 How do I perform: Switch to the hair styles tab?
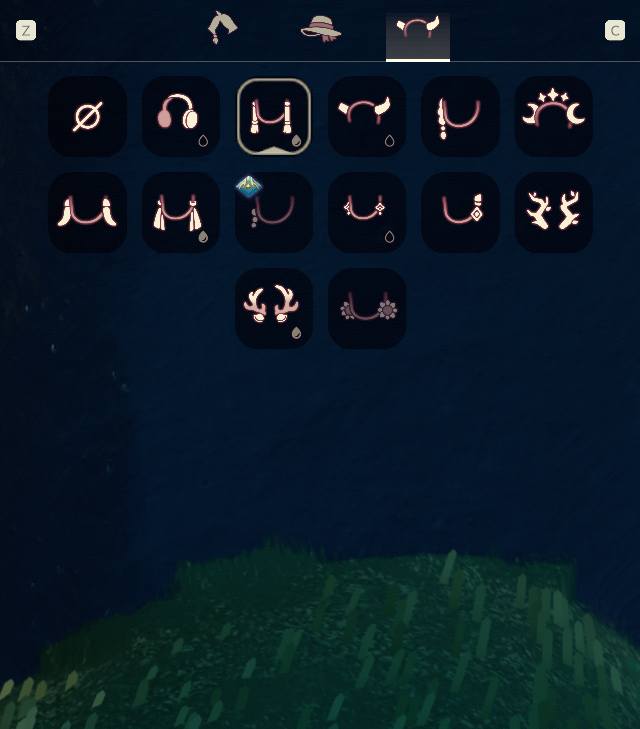pos(222,27)
